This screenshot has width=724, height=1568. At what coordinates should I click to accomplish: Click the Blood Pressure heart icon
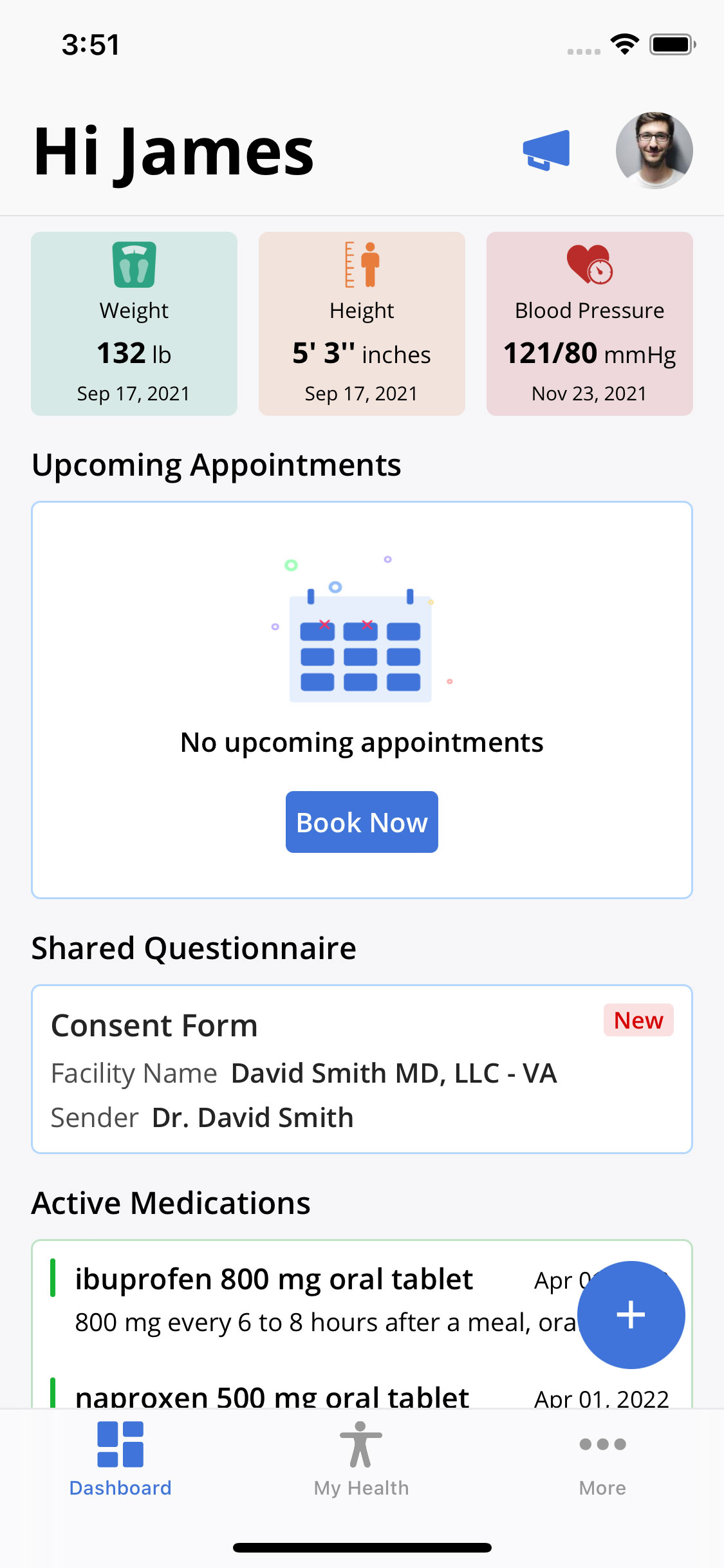(589, 265)
